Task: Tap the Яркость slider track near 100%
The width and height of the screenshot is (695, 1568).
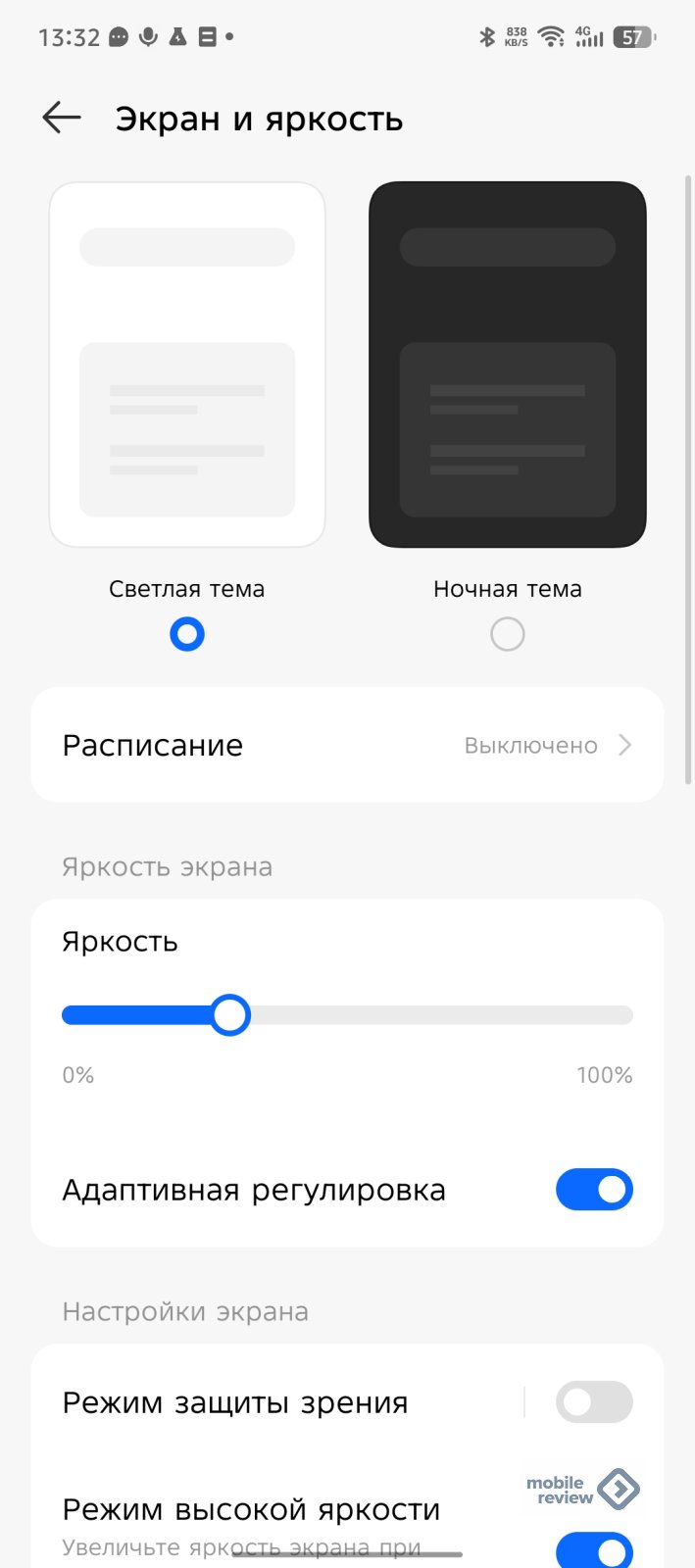Action: coord(618,1015)
